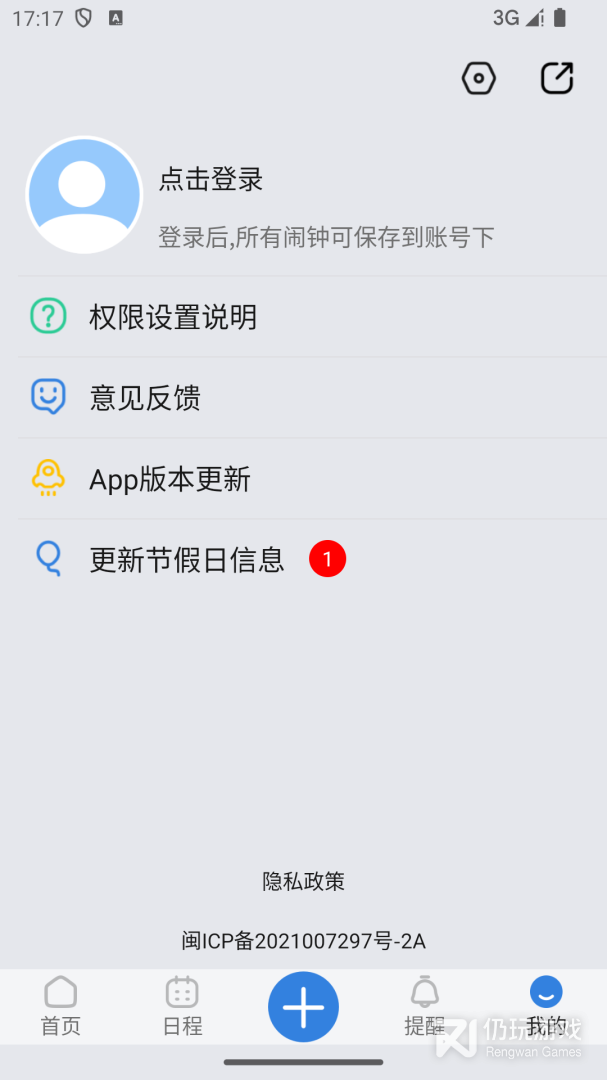Image resolution: width=607 pixels, height=1080 pixels.
Task: Tap 点击登录 to sign in
Action: [x=211, y=180]
